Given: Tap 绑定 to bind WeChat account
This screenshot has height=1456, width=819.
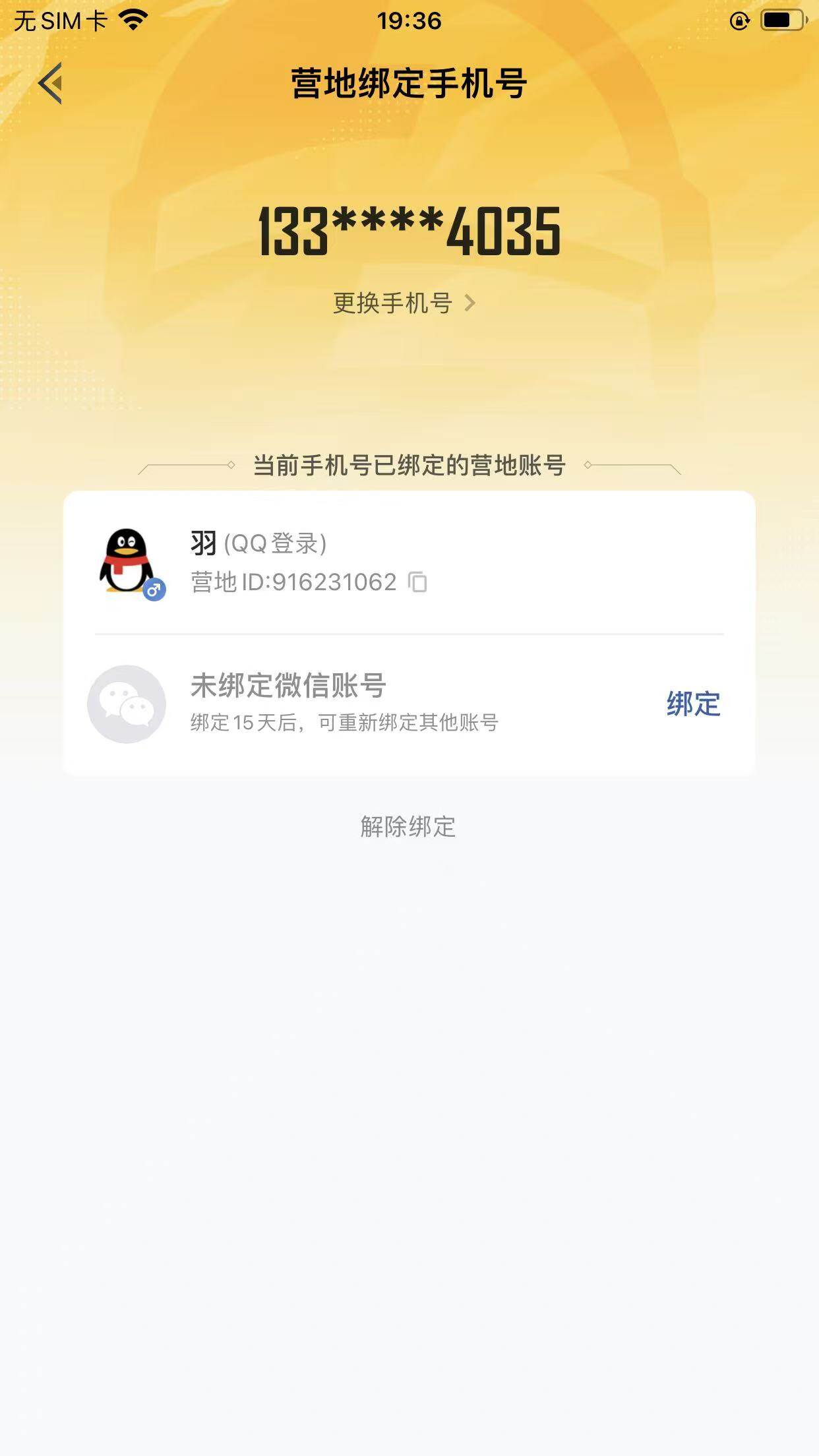Looking at the screenshot, I should (692, 704).
